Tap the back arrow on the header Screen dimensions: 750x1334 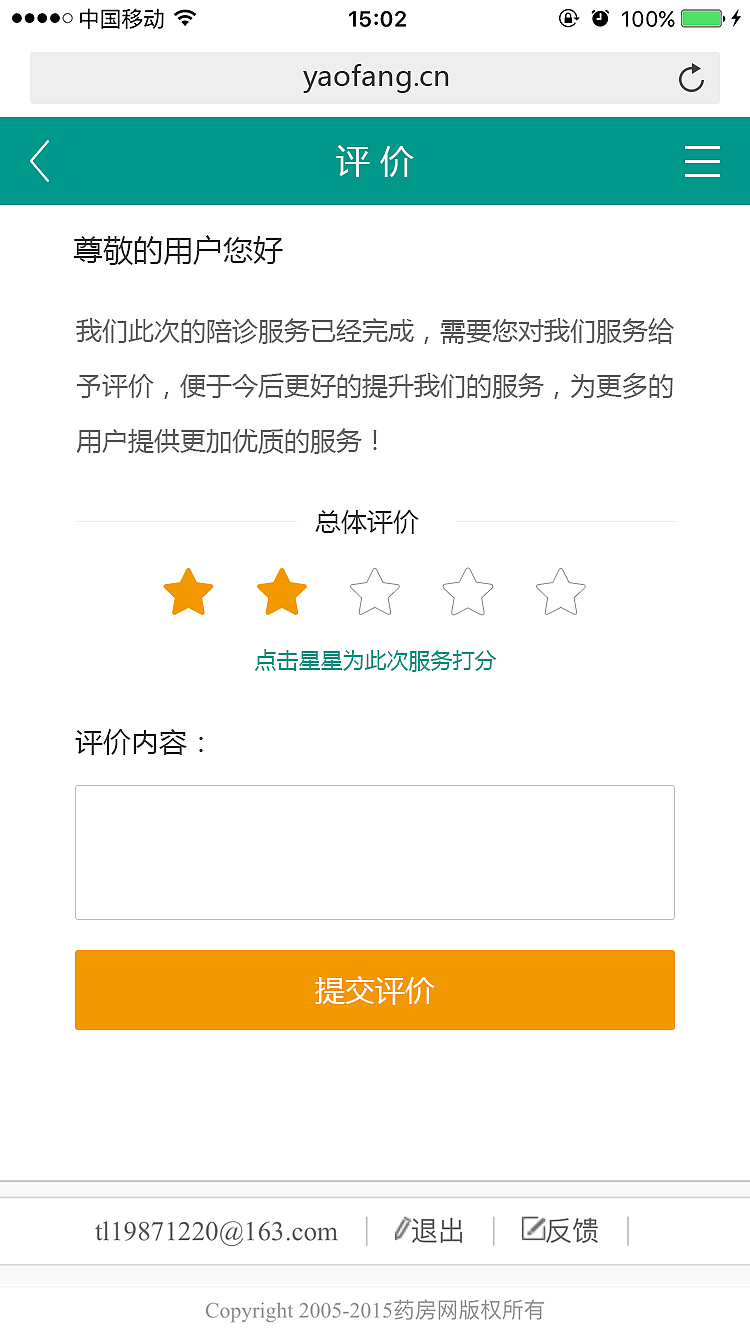coord(39,160)
